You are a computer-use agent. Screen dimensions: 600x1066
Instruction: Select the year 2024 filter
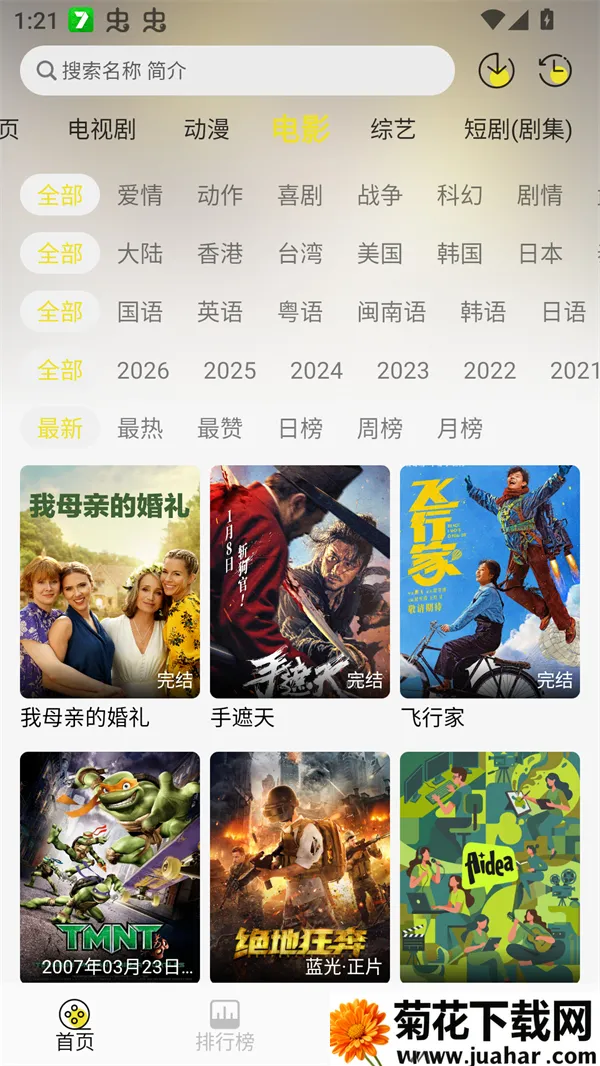[316, 371]
